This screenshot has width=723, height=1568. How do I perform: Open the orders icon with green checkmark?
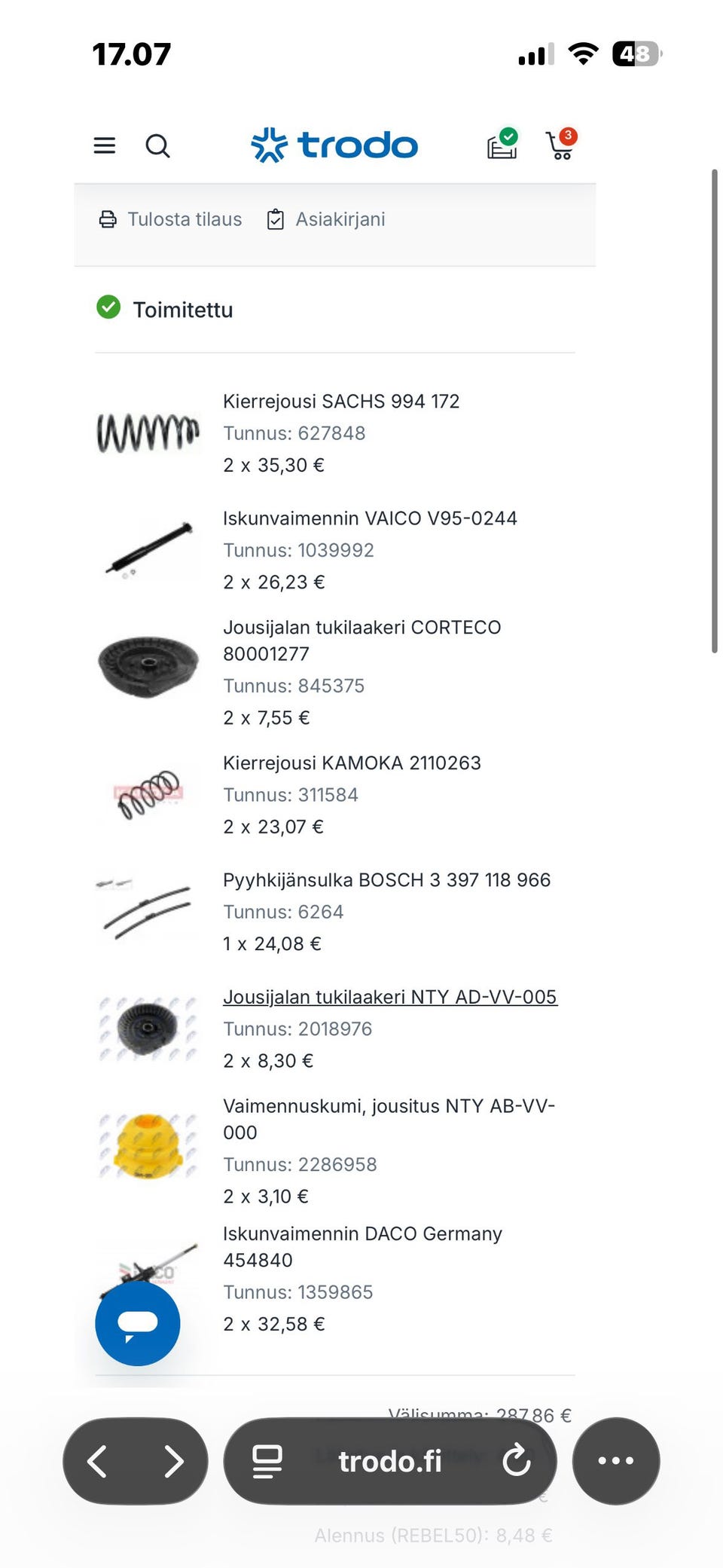(502, 144)
